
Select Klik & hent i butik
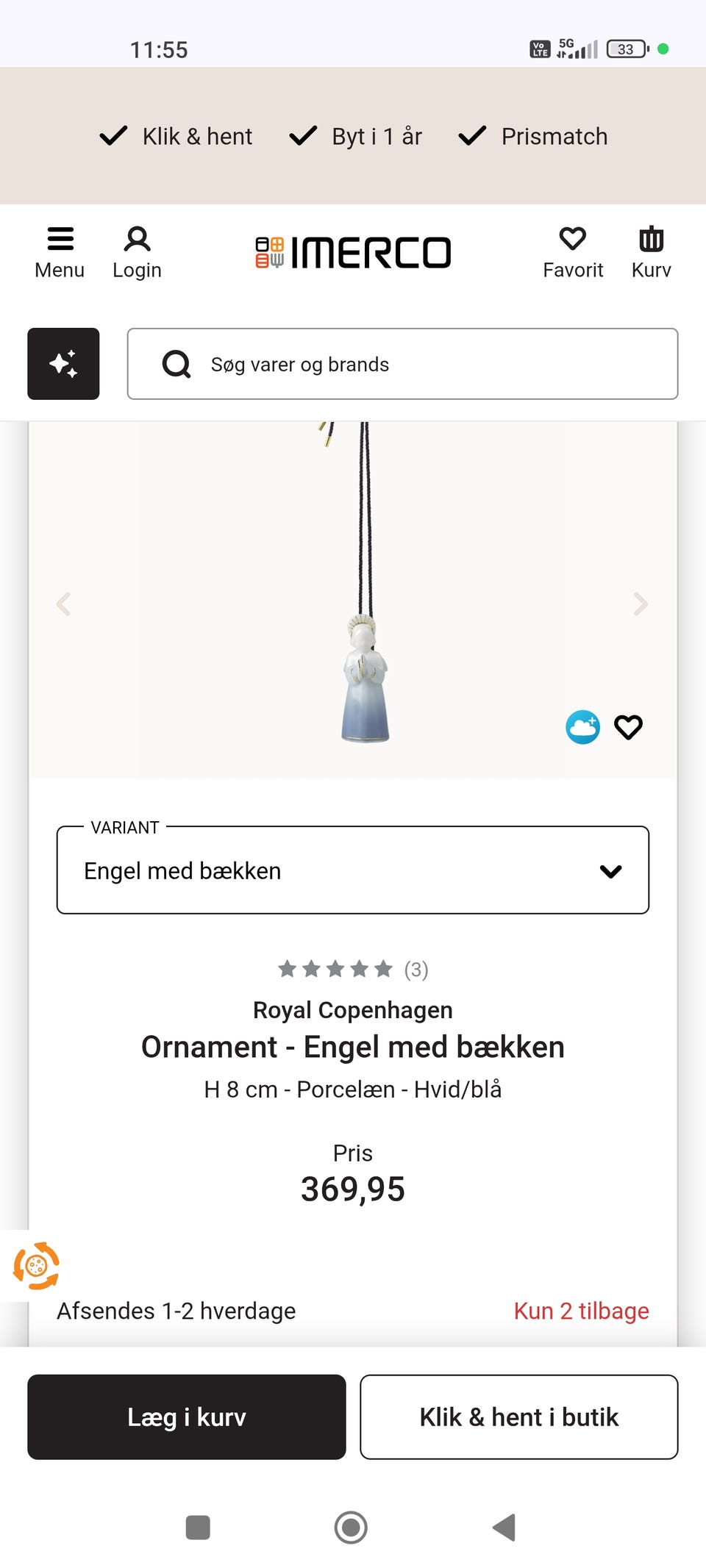(518, 1417)
